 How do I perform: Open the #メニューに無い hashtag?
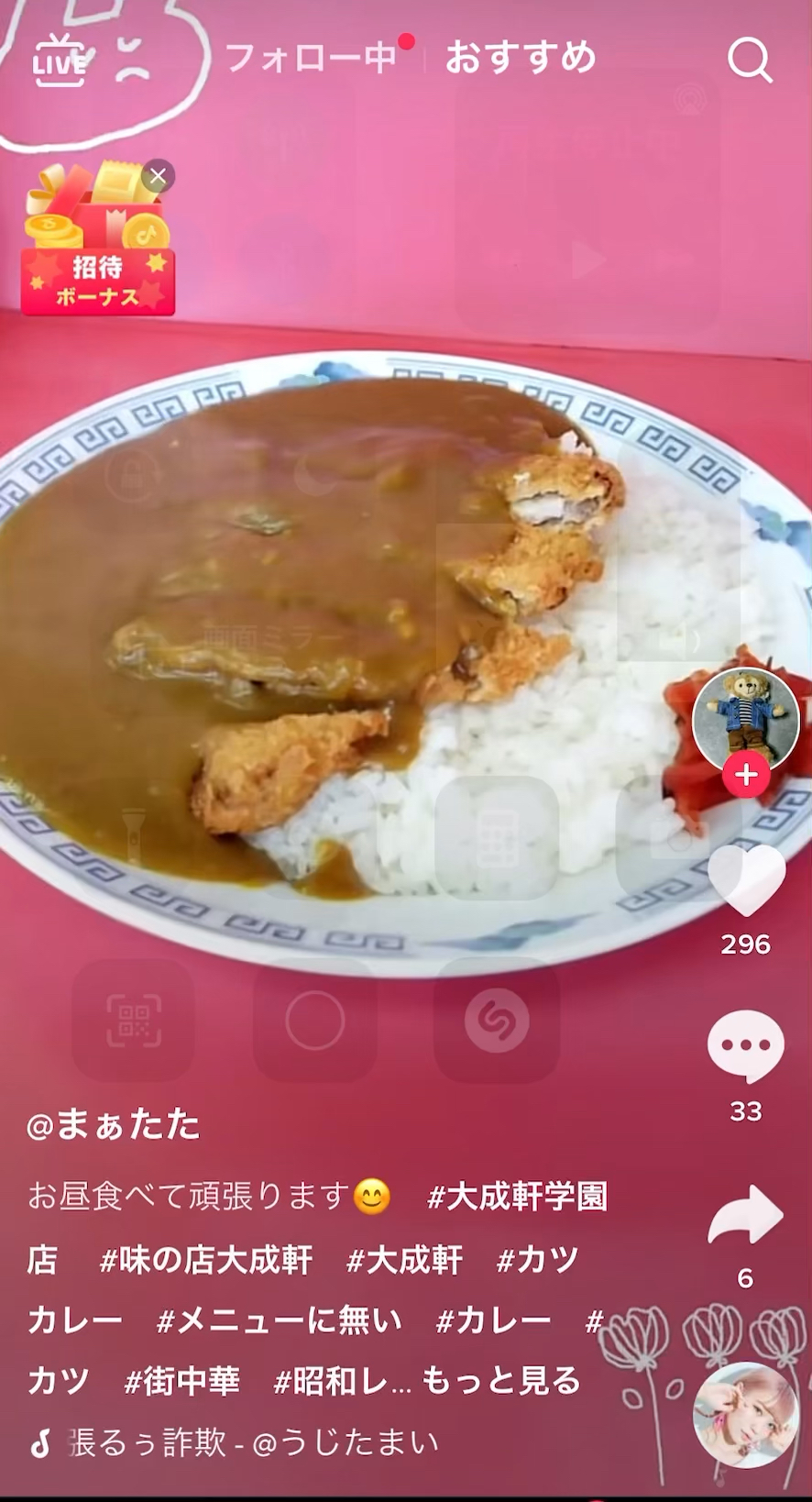280,1320
